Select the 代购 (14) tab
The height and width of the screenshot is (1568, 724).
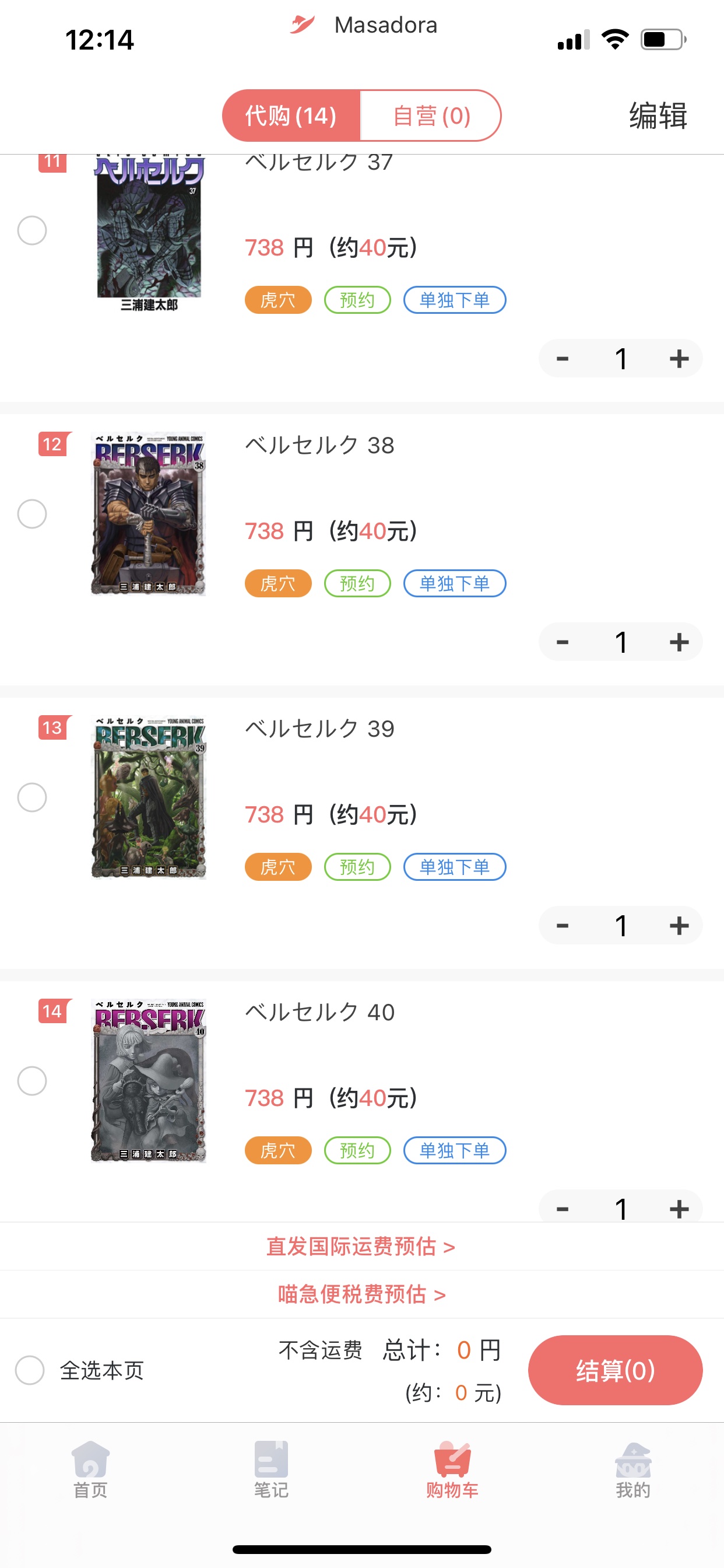tap(291, 116)
